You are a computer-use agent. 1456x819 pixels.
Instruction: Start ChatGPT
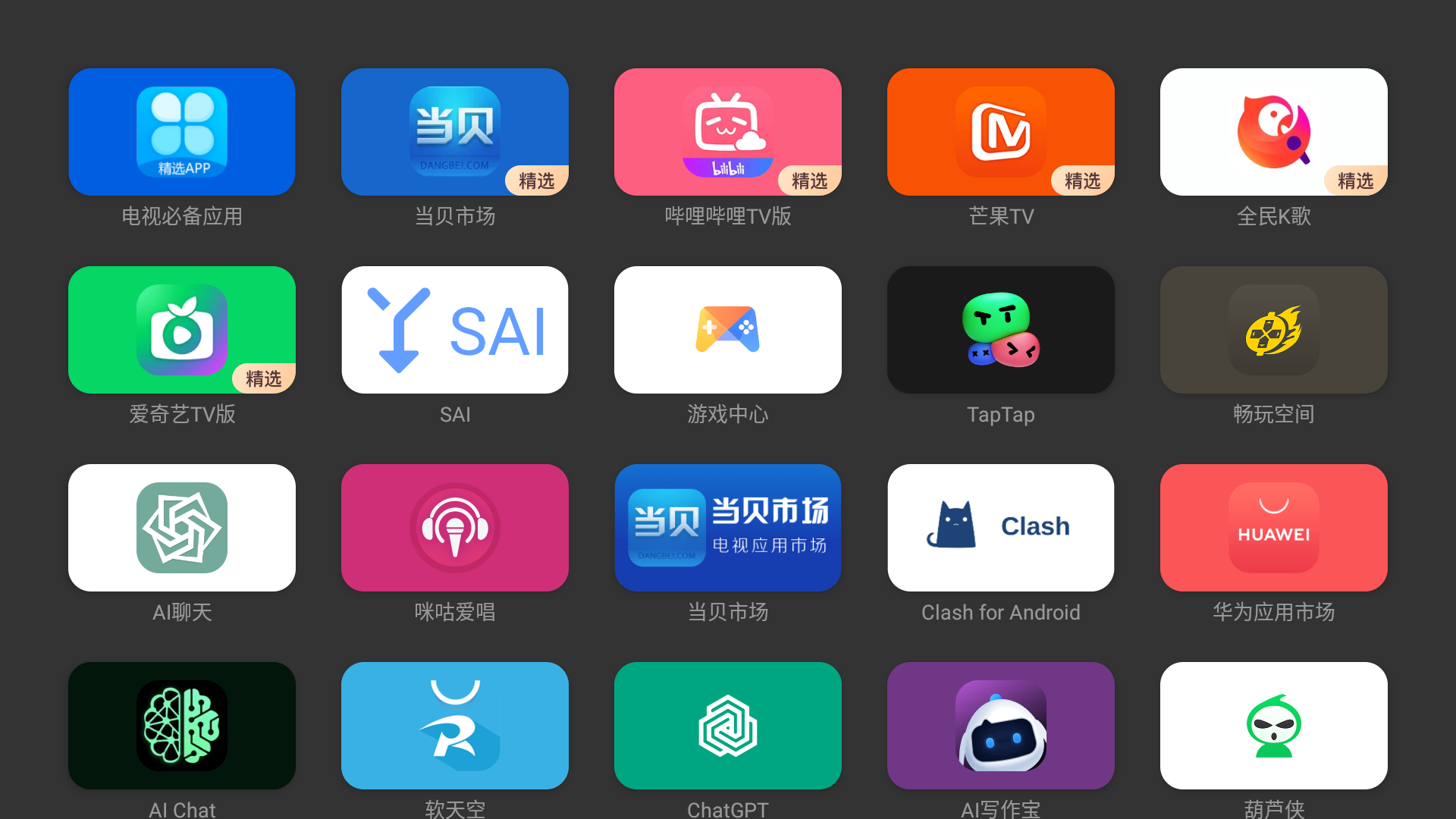tap(728, 726)
